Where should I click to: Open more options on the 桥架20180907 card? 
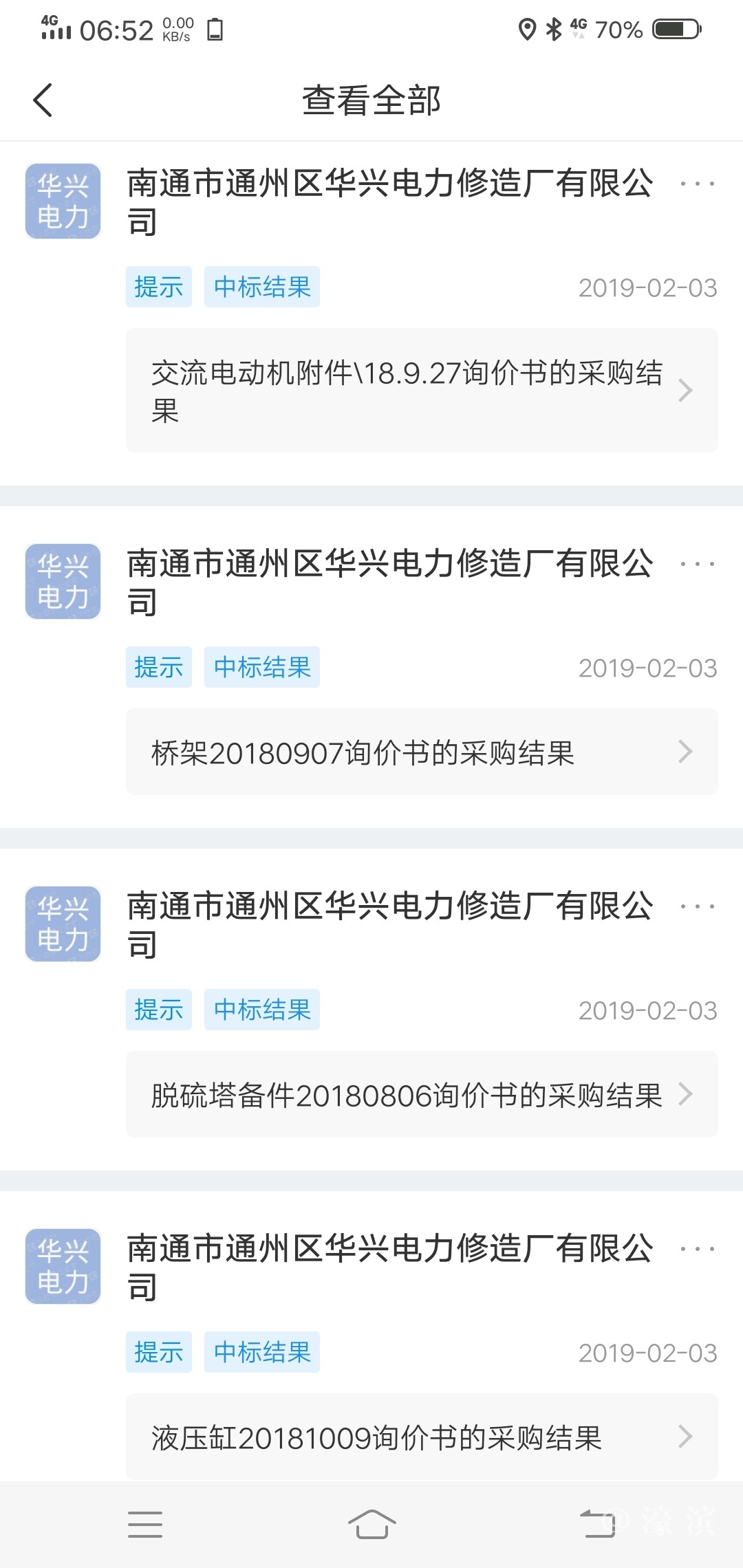[697, 564]
